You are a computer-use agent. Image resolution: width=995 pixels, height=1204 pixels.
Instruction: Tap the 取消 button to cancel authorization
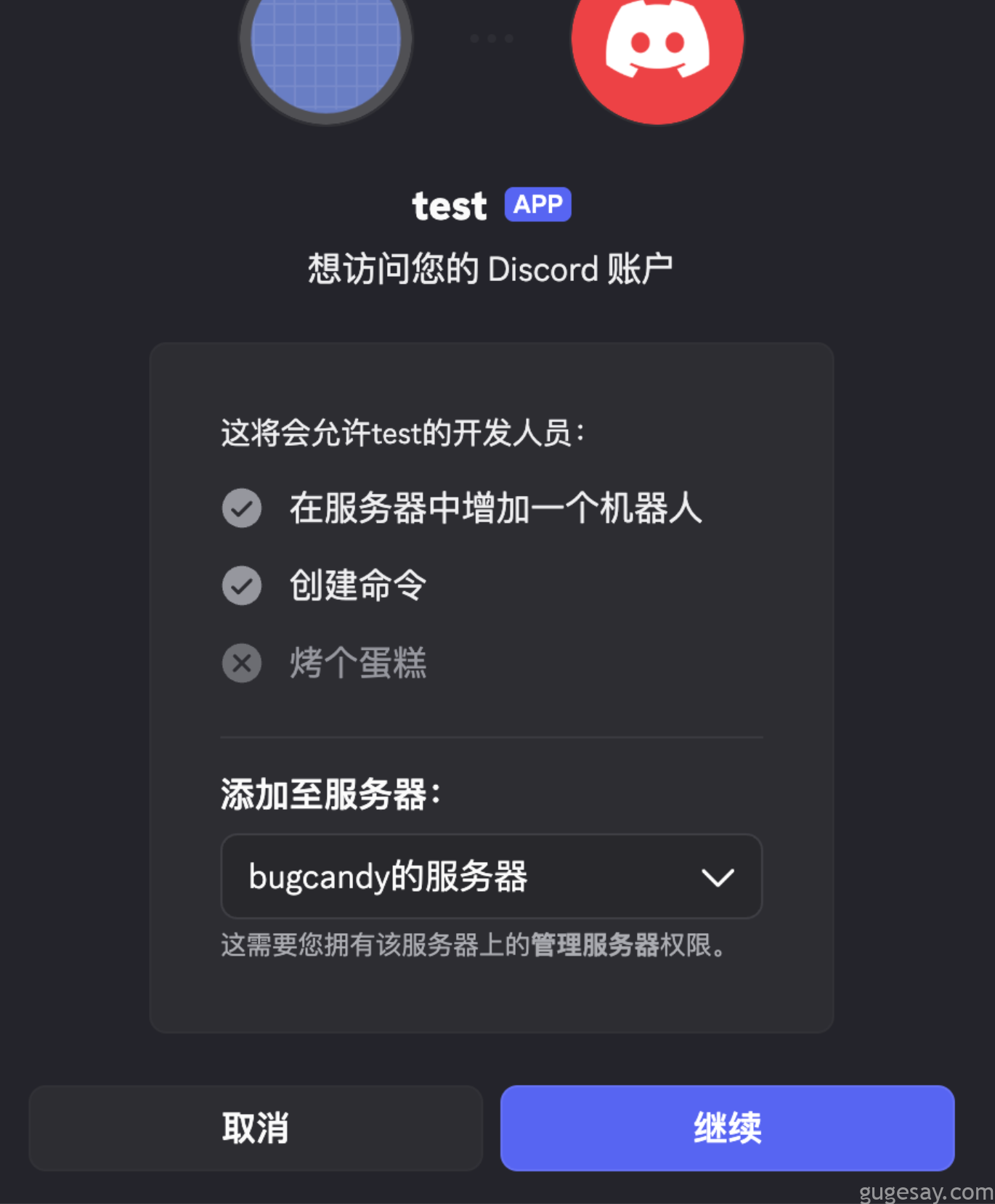[x=256, y=1128]
